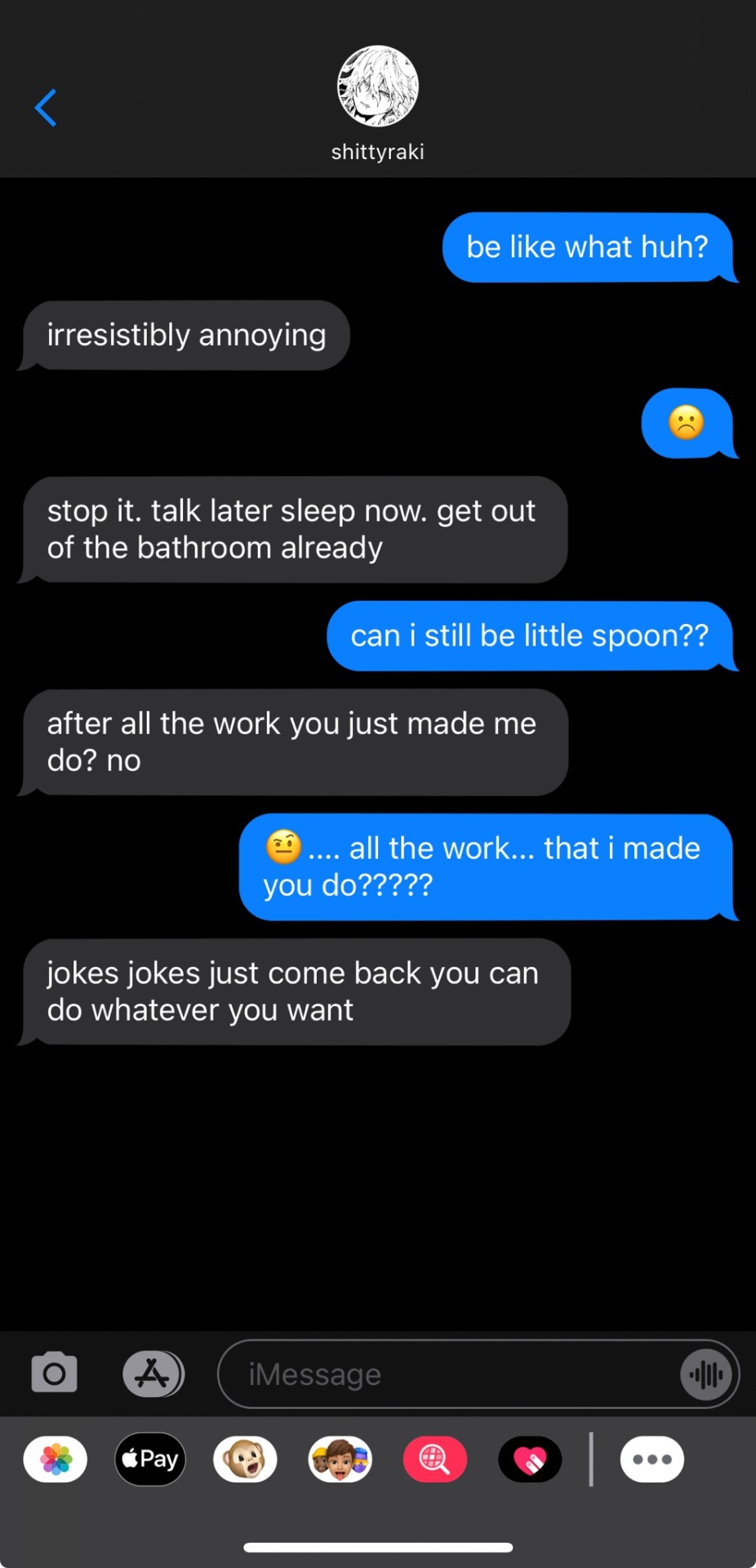This screenshot has height=1568, width=756.
Task: Open the Digital Touch heart app
Action: tap(530, 1459)
